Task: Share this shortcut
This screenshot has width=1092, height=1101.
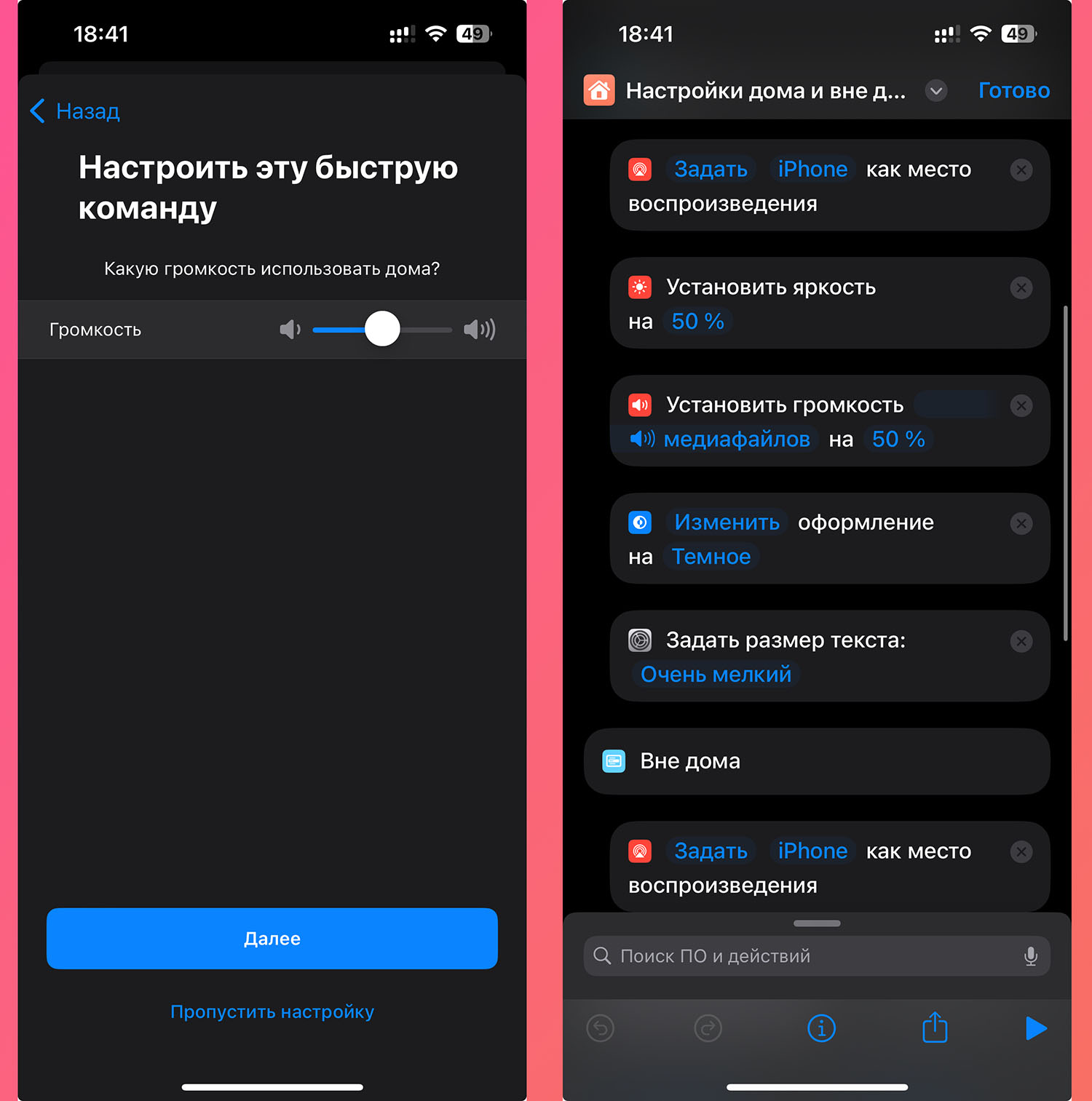Action: click(x=935, y=1028)
